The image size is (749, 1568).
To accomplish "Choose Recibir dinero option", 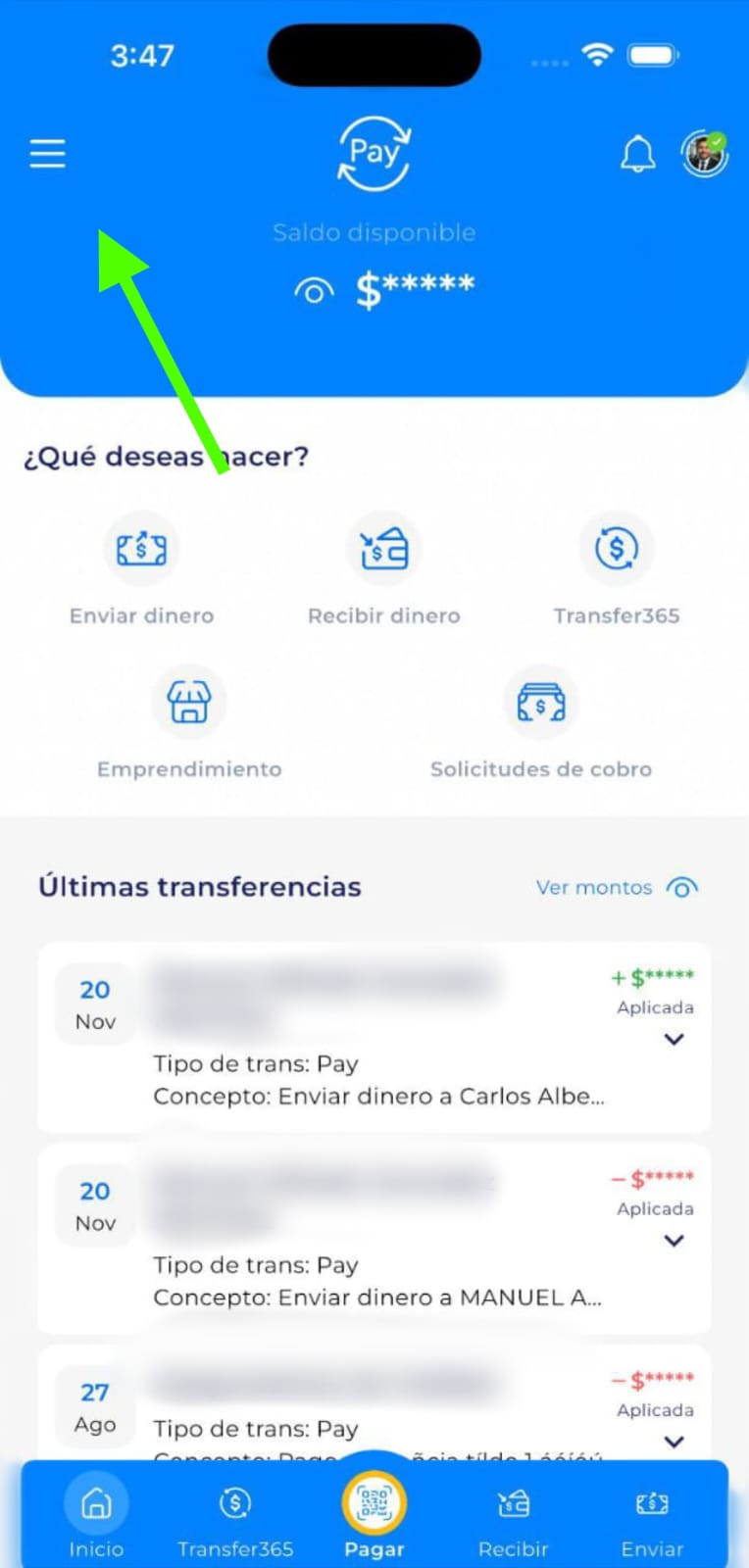I will 383,549.
